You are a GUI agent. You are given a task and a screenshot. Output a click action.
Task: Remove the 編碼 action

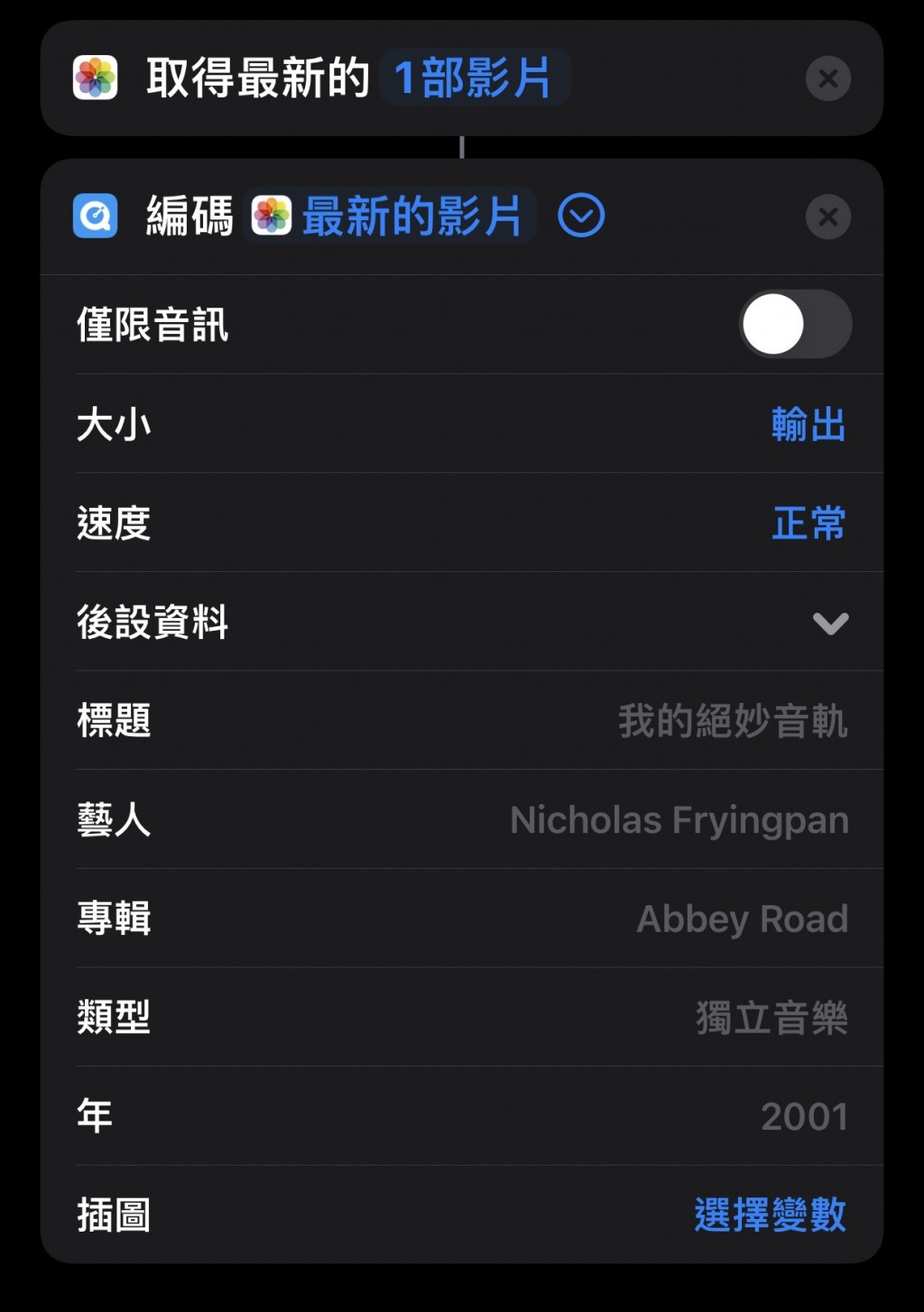coord(827,217)
